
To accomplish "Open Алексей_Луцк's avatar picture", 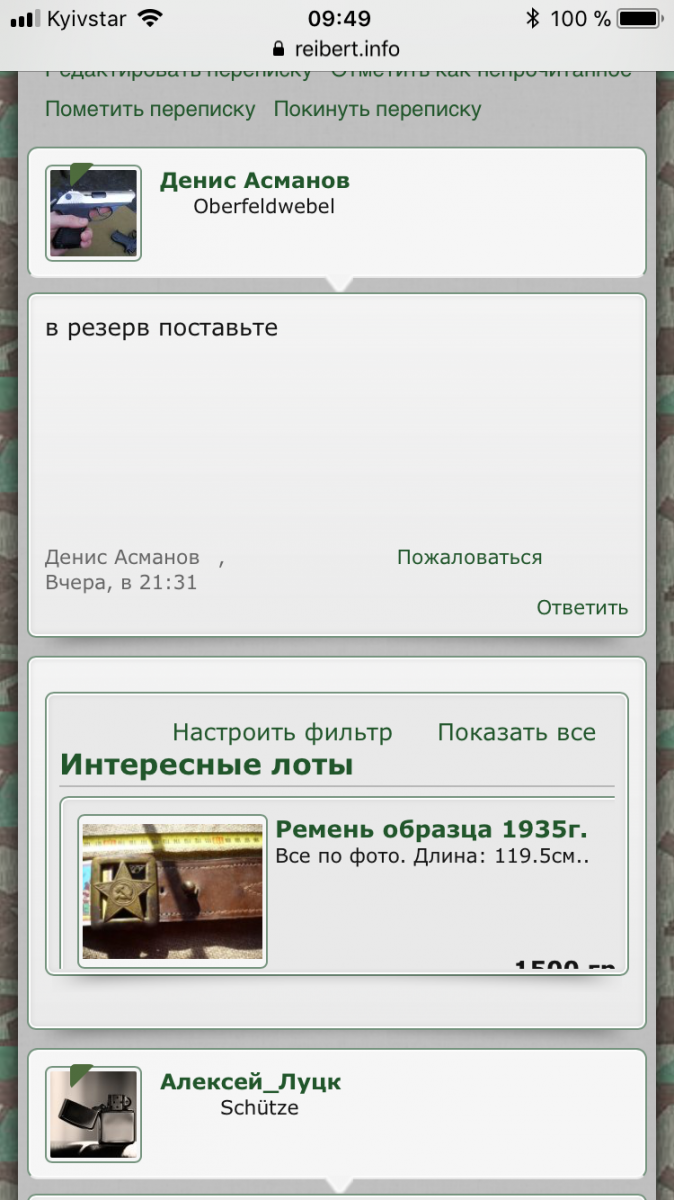I will tap(93, 1114).
